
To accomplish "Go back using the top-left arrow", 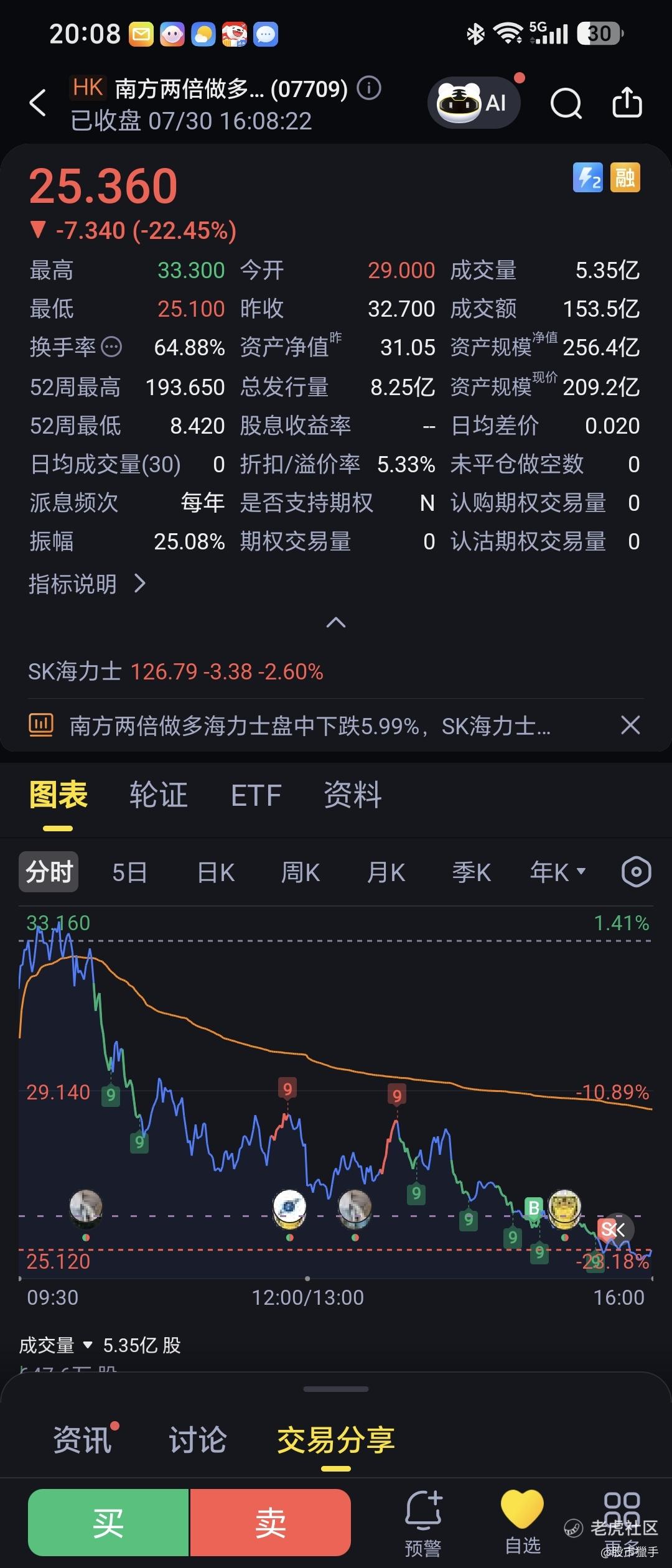I will tap(38, 103).
